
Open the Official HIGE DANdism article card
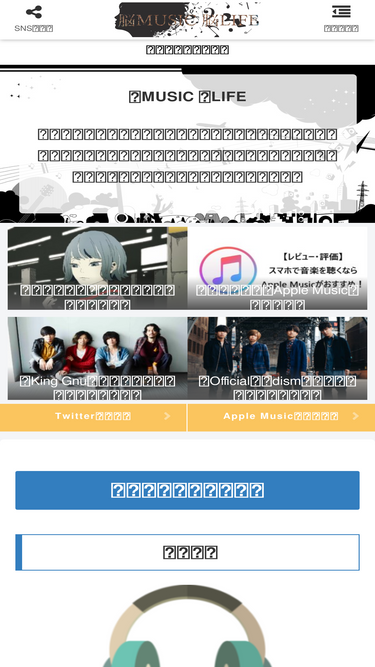278,358
